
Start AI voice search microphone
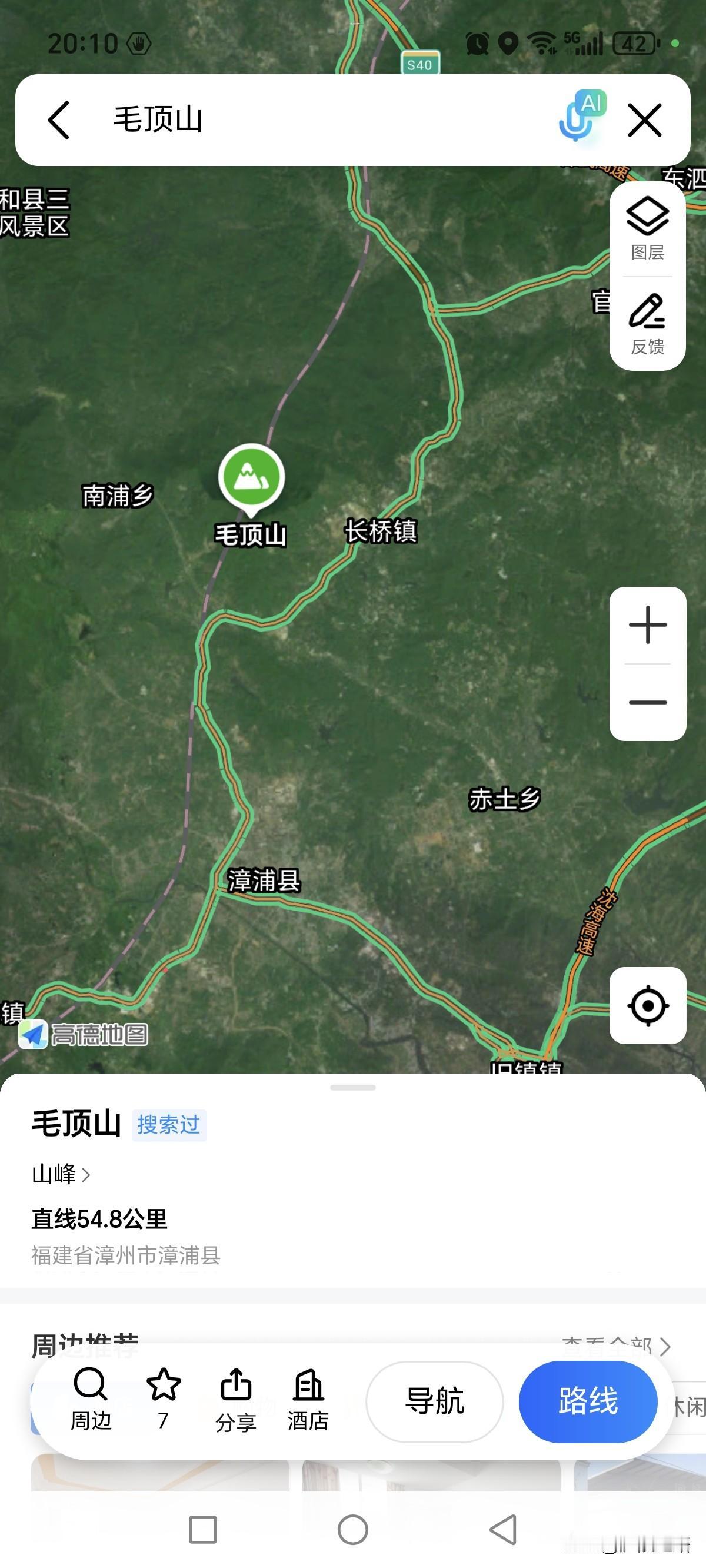point(580,117)
